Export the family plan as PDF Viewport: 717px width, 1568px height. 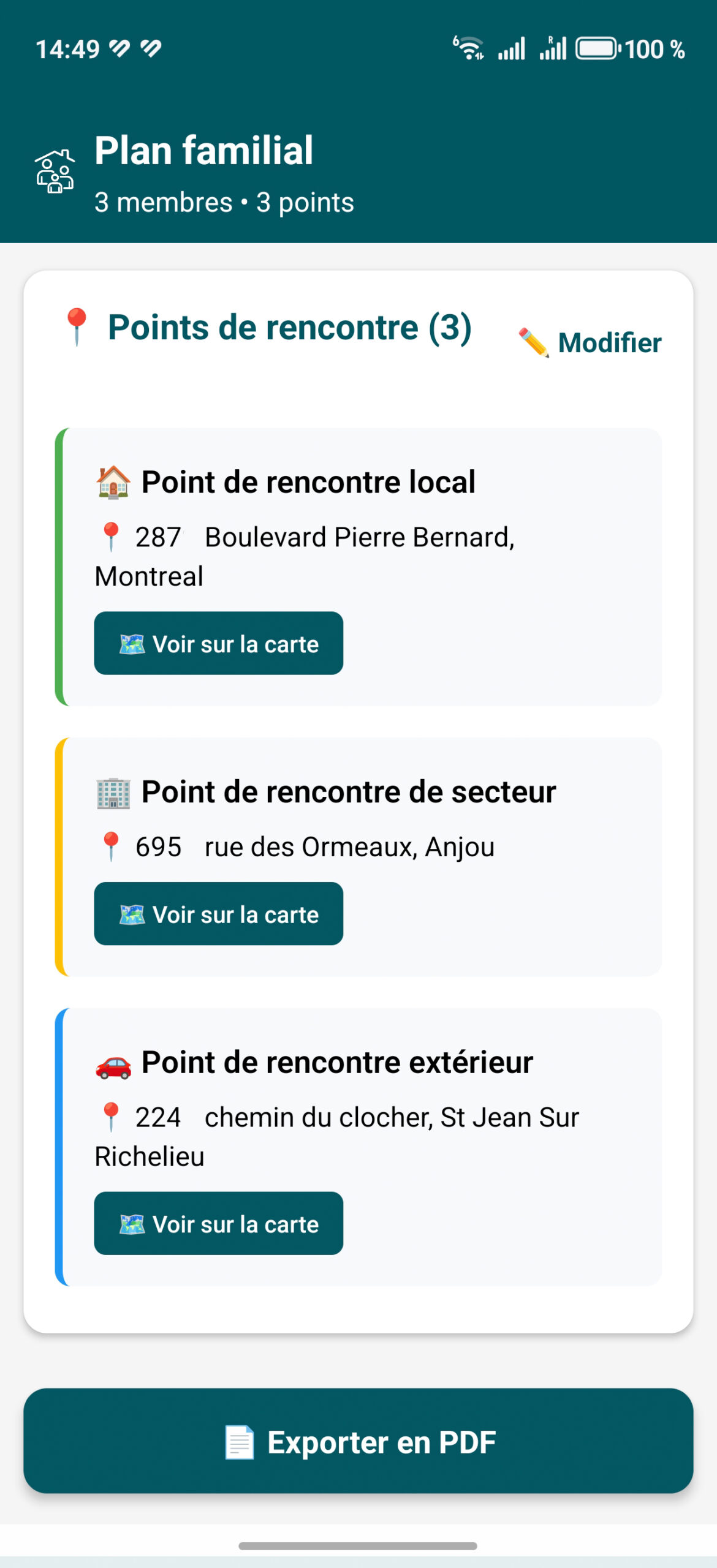358,1441
